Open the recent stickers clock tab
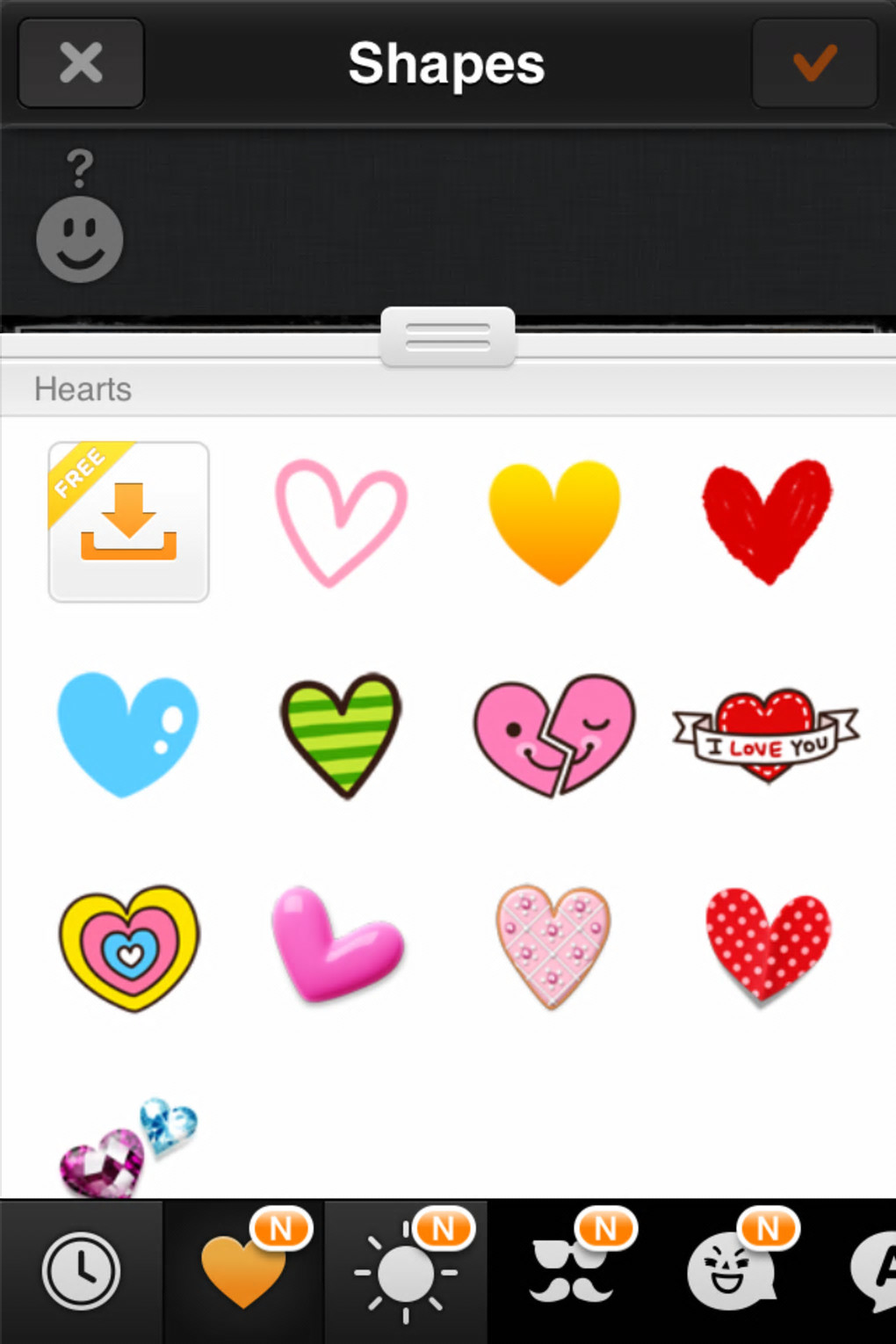Image resolution: width=896 pixels, height=1344 pixels. [x=81, y=1271]
